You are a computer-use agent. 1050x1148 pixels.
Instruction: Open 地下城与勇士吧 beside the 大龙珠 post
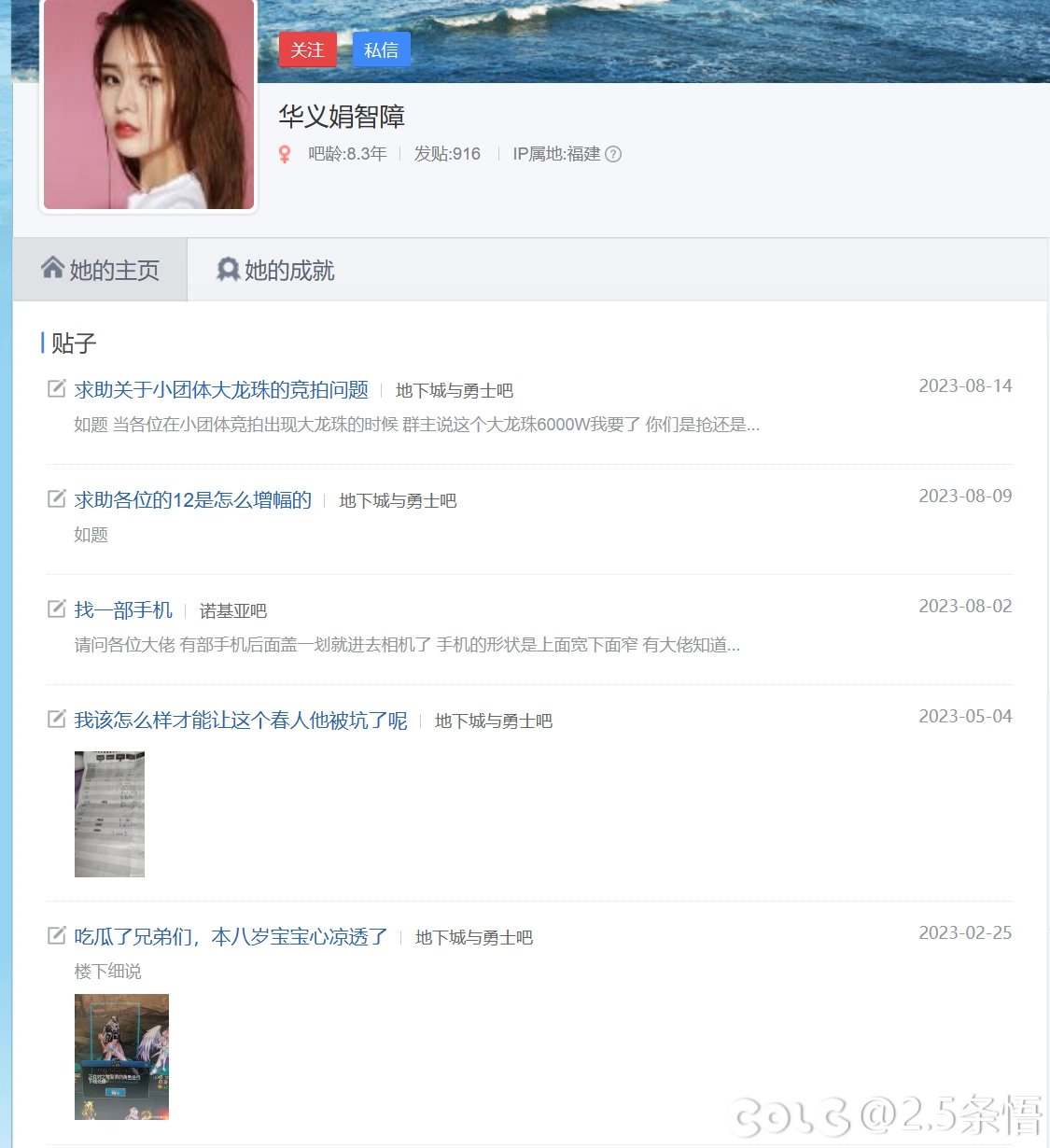tap(455, 391)
